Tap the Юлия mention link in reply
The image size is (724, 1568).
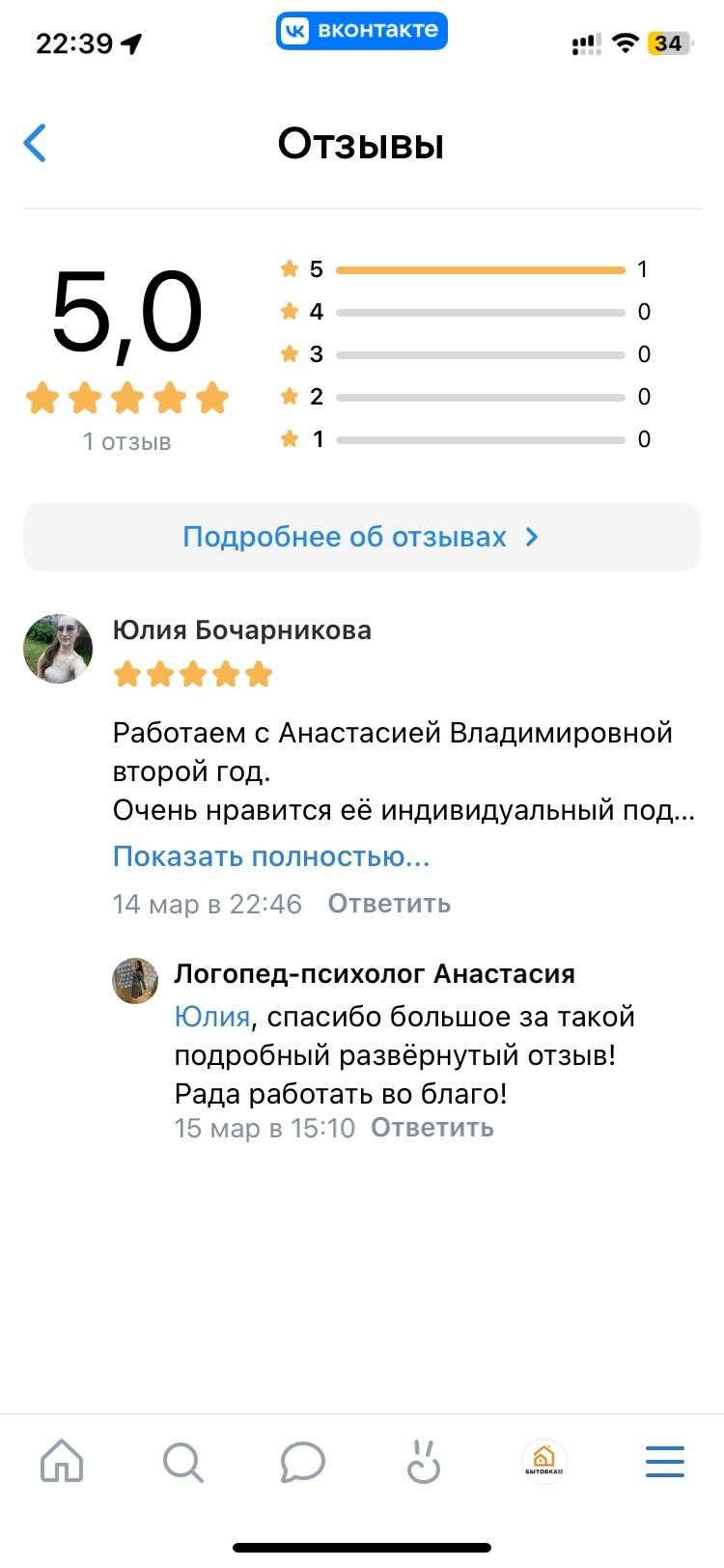pos(211,1017)
